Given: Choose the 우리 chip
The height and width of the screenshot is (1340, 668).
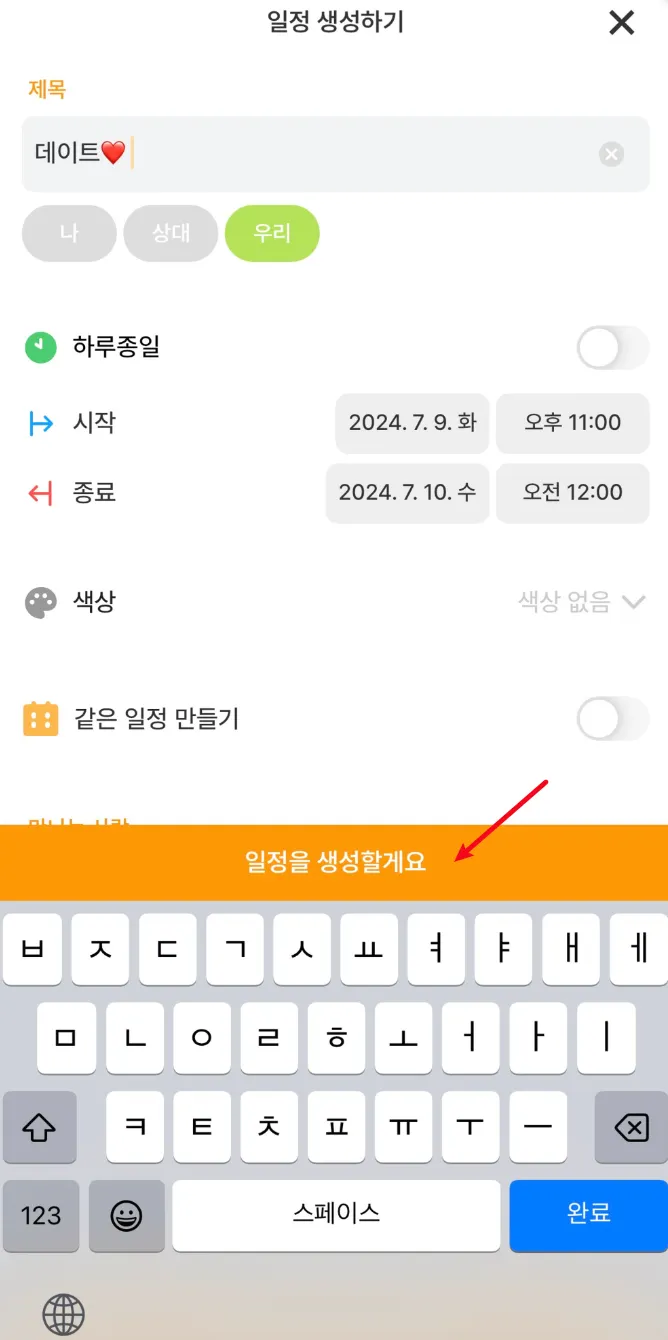Looking at the screenshot, I should point(272,234).
